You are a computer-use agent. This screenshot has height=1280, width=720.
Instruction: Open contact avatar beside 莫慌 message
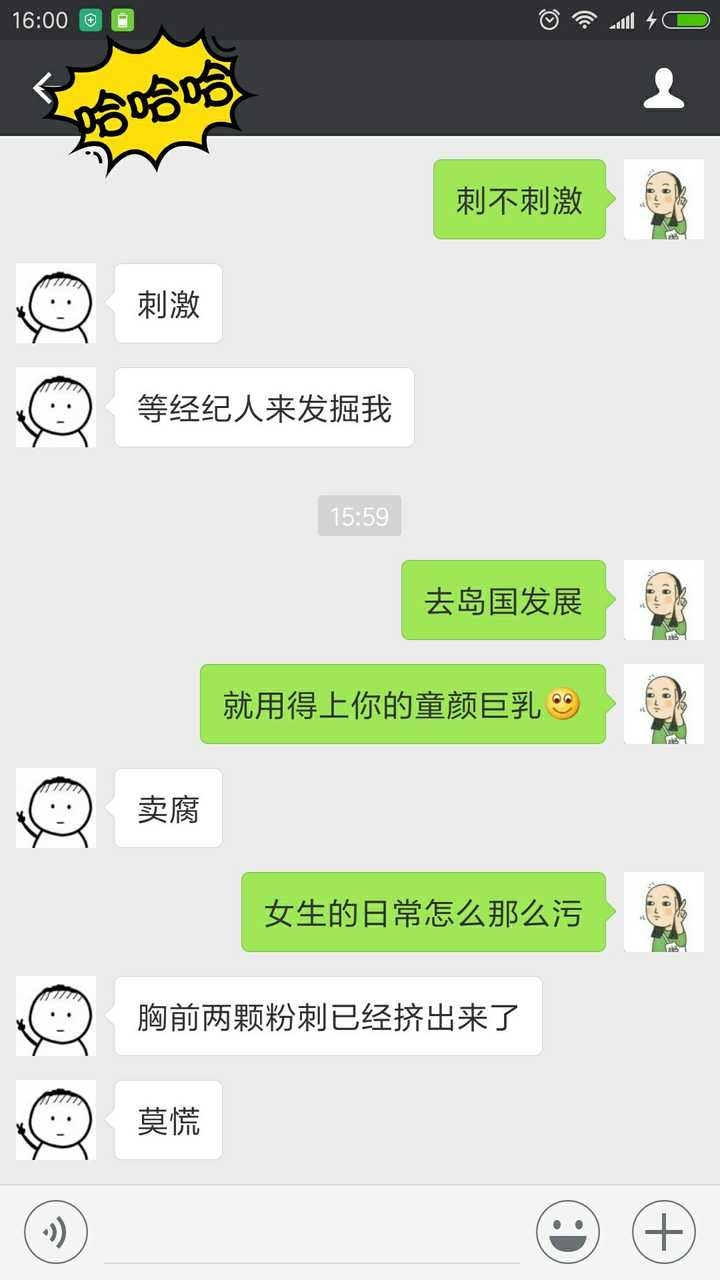pyautogui.click(x=56, y=1120)
